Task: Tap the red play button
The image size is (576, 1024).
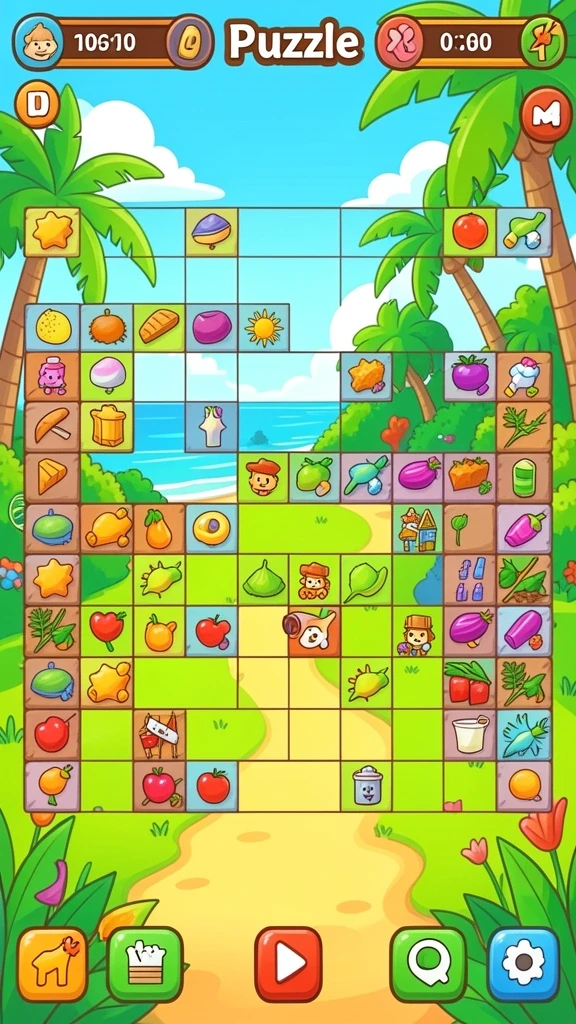Action: pos(288,963)
